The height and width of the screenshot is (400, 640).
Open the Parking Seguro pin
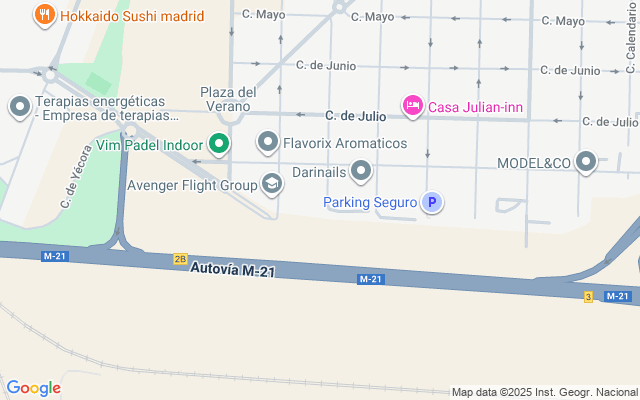point(432,202)
